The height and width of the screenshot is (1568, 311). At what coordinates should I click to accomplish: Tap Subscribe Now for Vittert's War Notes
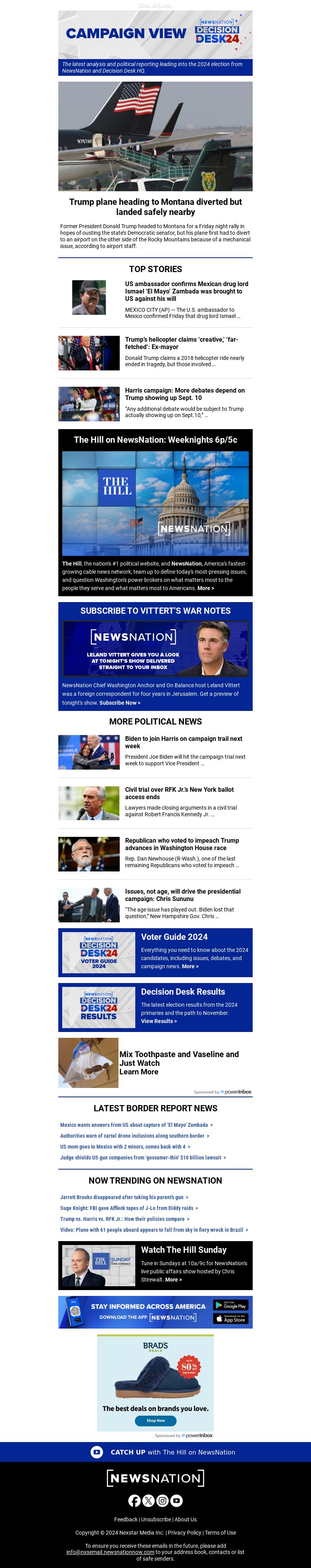(x=119, y=702)
